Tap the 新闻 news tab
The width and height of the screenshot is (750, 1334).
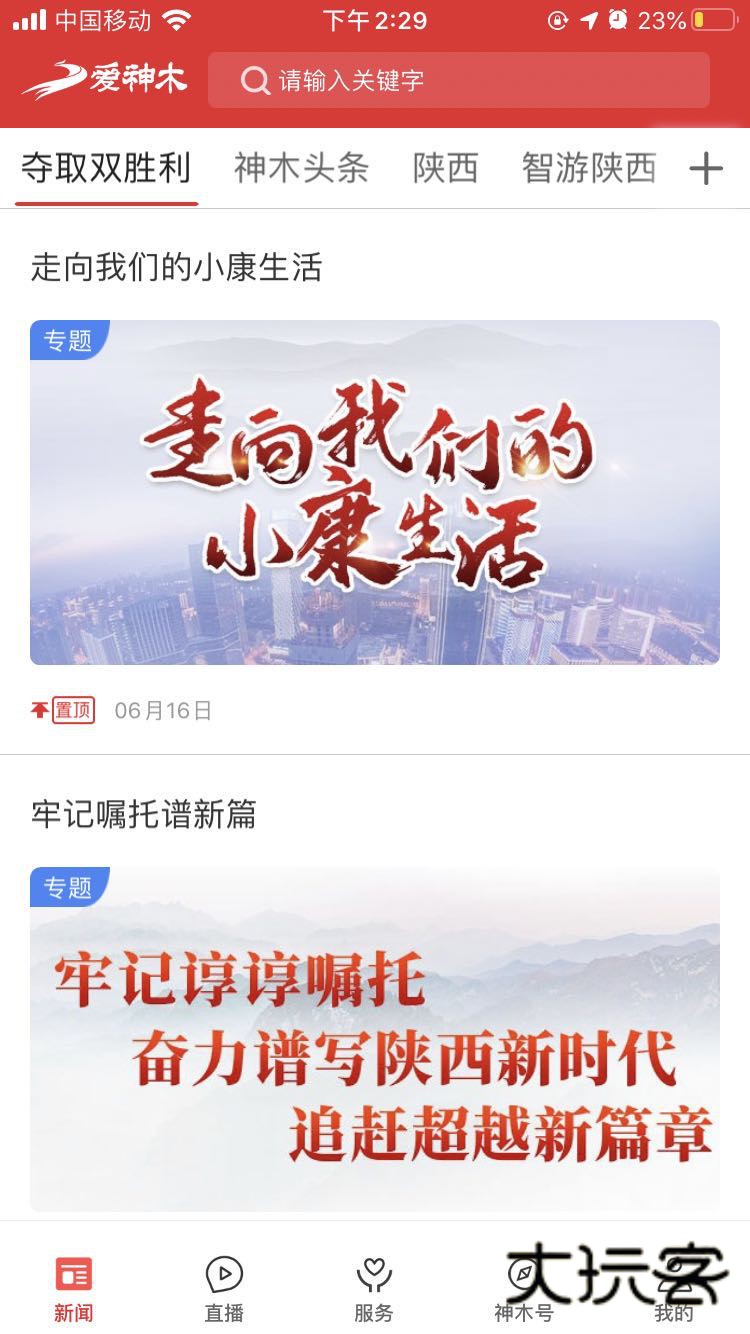74,1288
